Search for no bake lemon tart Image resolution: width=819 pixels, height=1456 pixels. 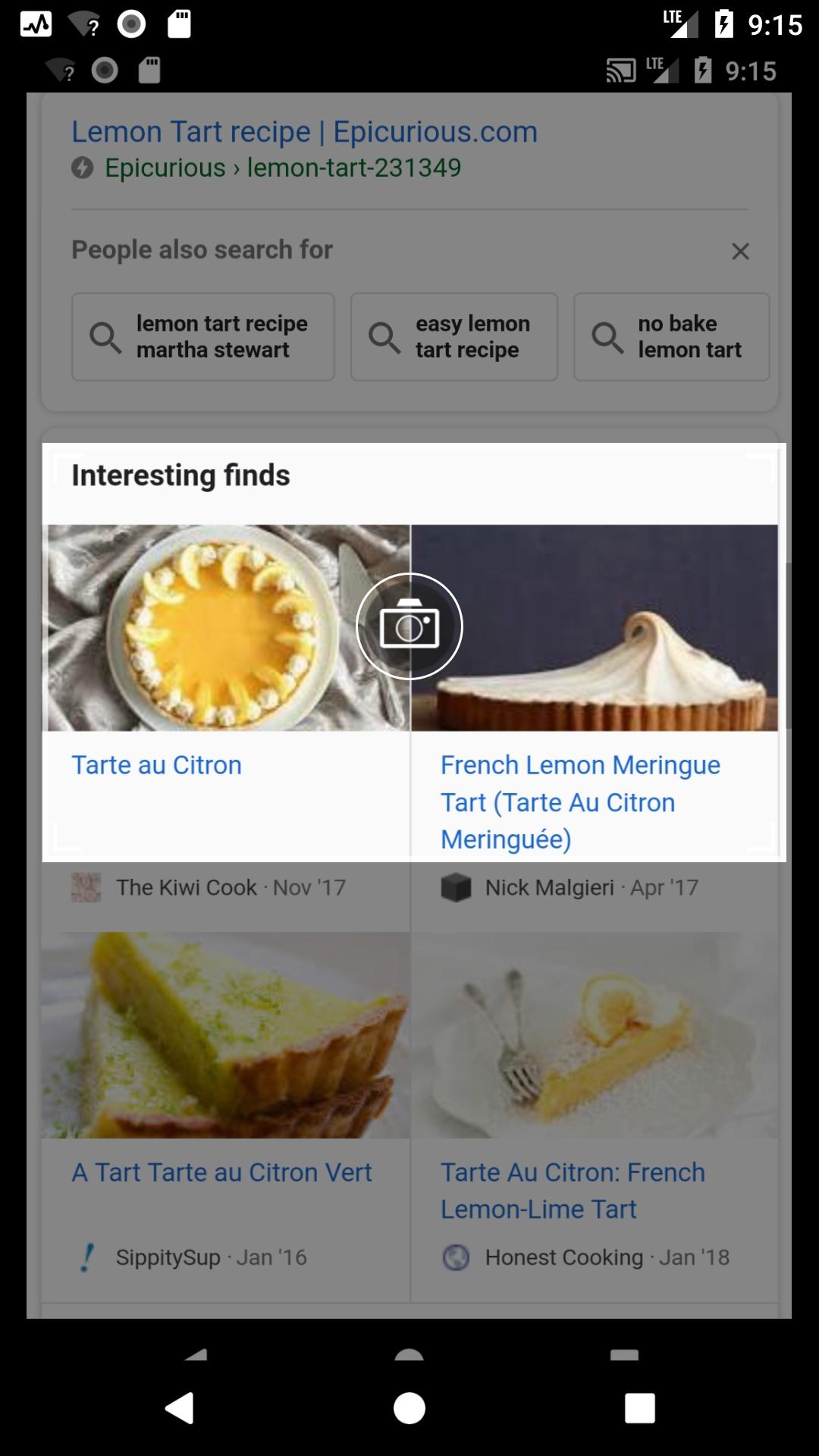(x=671, y=337)
